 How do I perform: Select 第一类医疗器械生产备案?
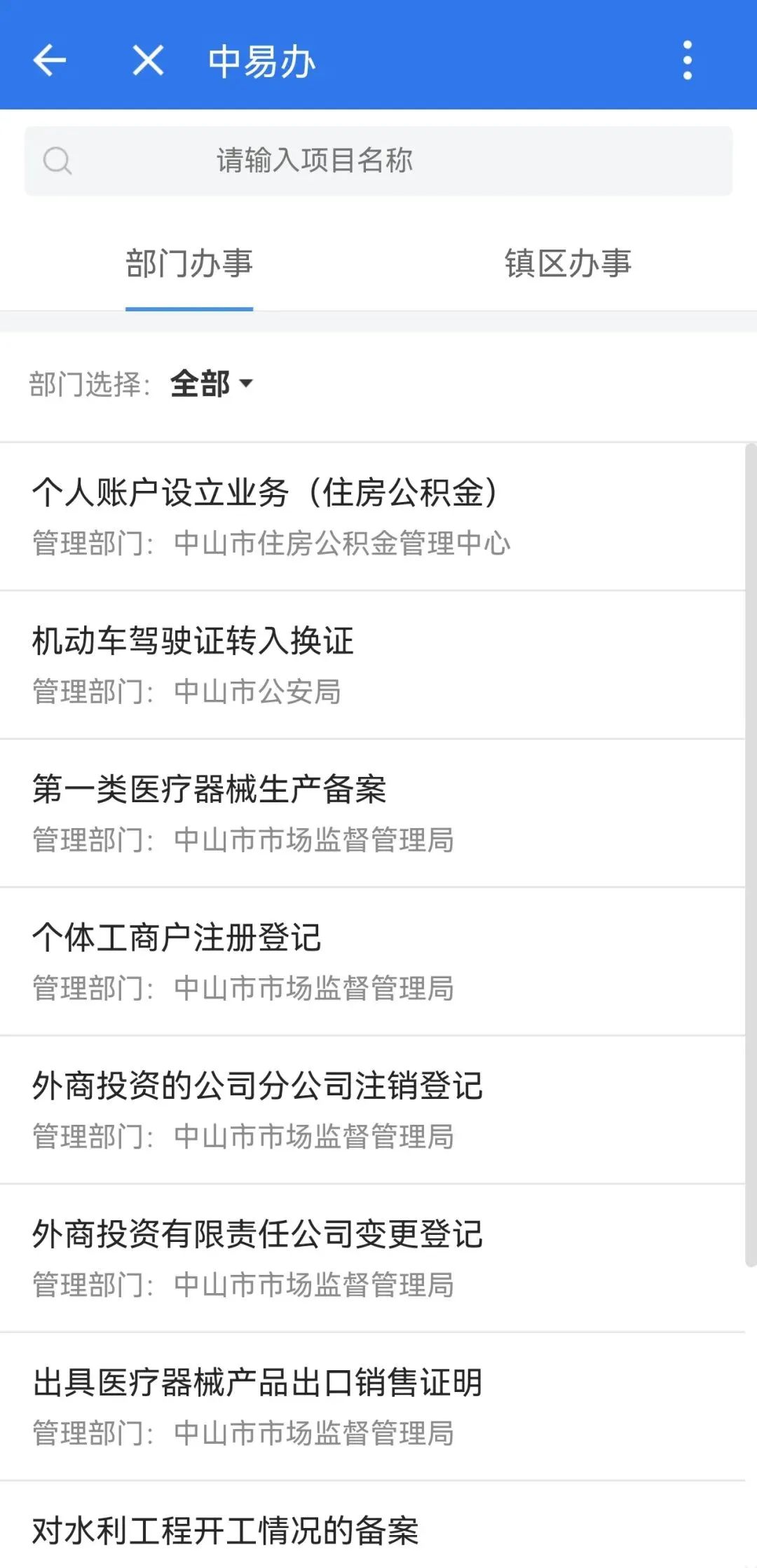click(x=371, y=813)
